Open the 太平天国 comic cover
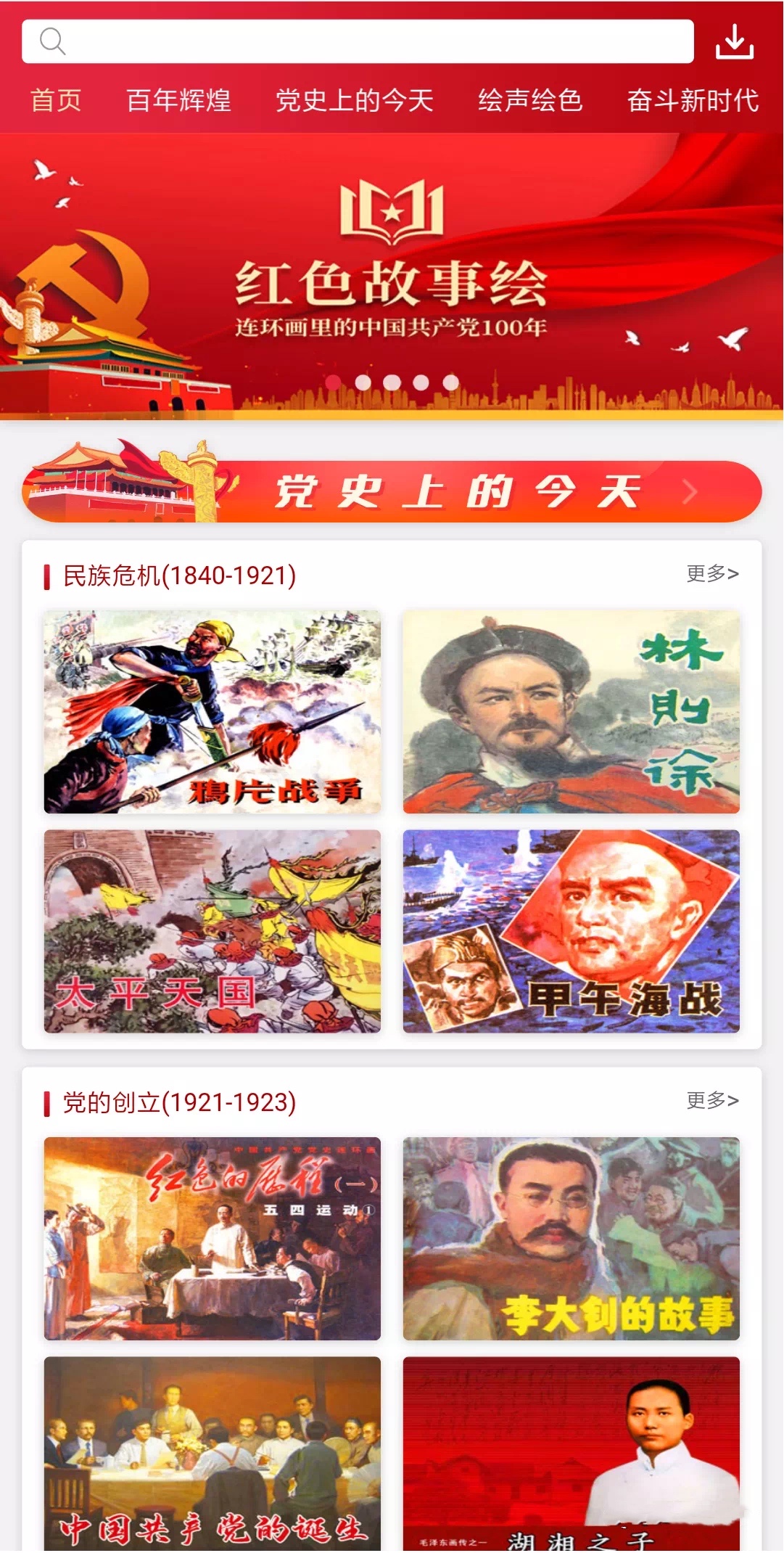 (x=212, y=931)
